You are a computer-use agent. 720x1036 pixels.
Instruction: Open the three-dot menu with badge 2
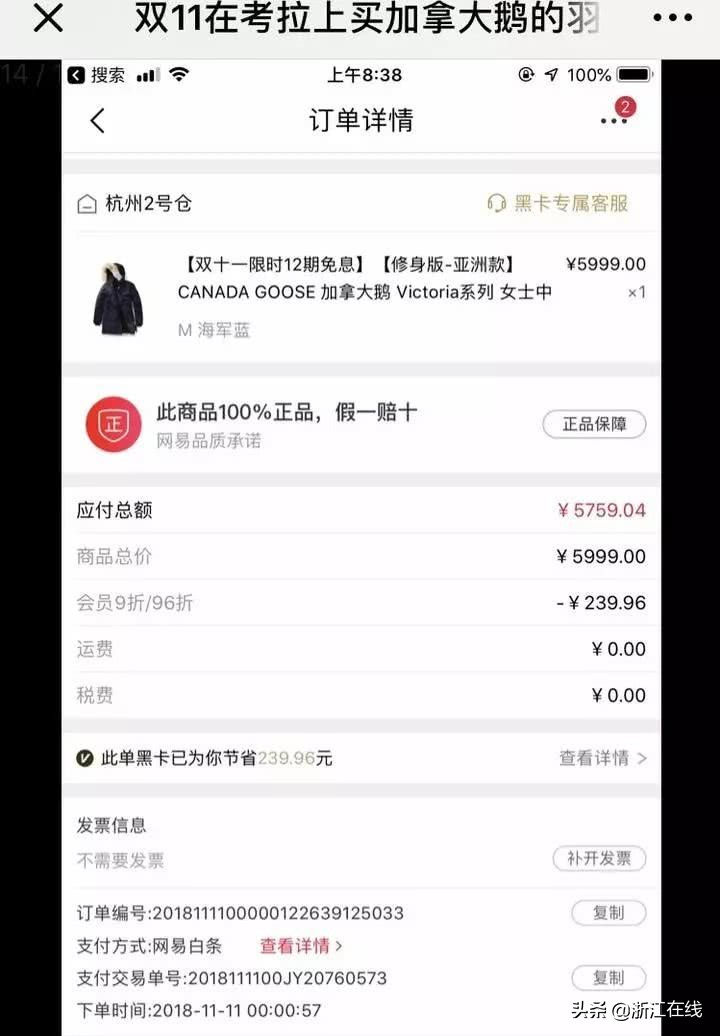[612, 120]
